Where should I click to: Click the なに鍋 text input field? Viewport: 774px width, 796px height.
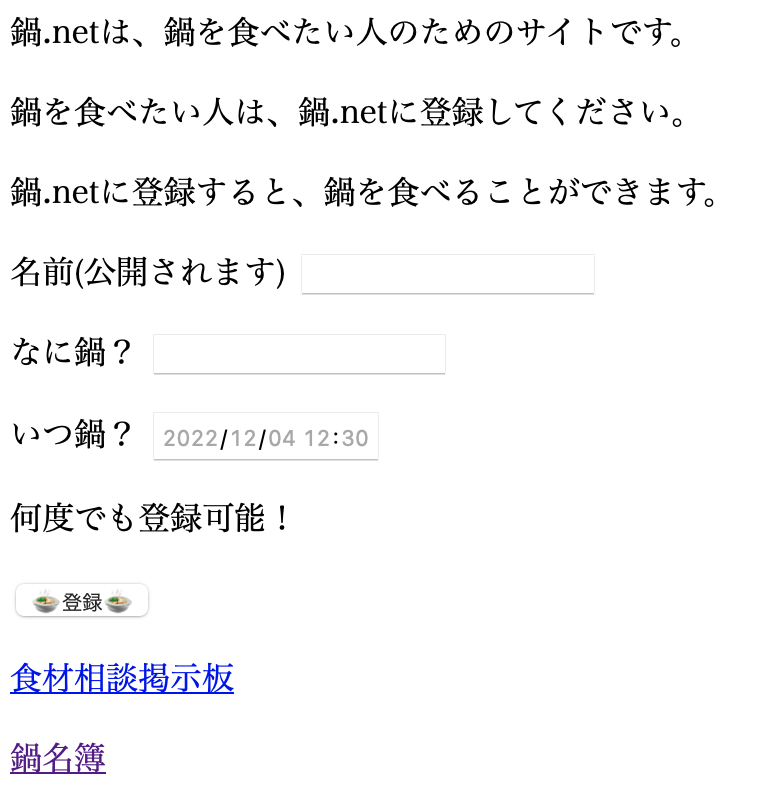[298, 353]
